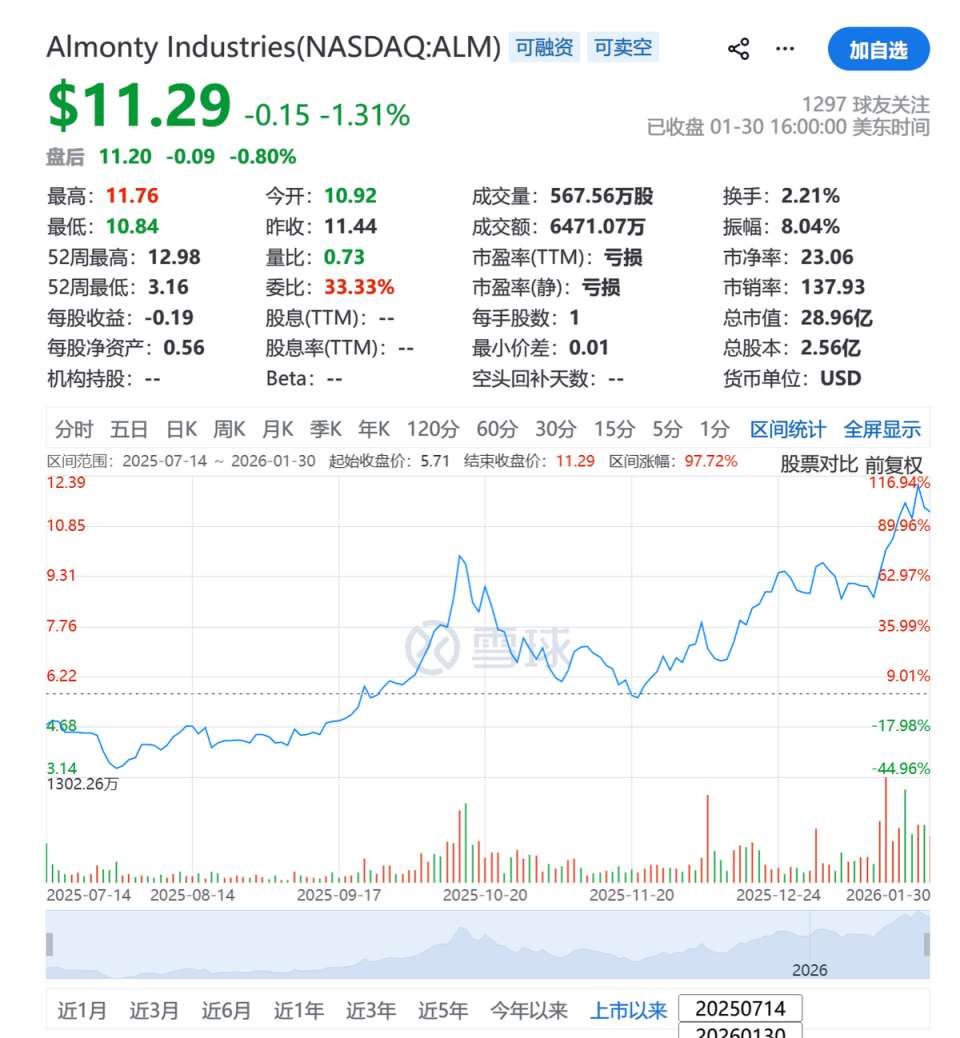Switch to the 日K candlestick tab
960x1038 pixels.
[x=180, y=428]
